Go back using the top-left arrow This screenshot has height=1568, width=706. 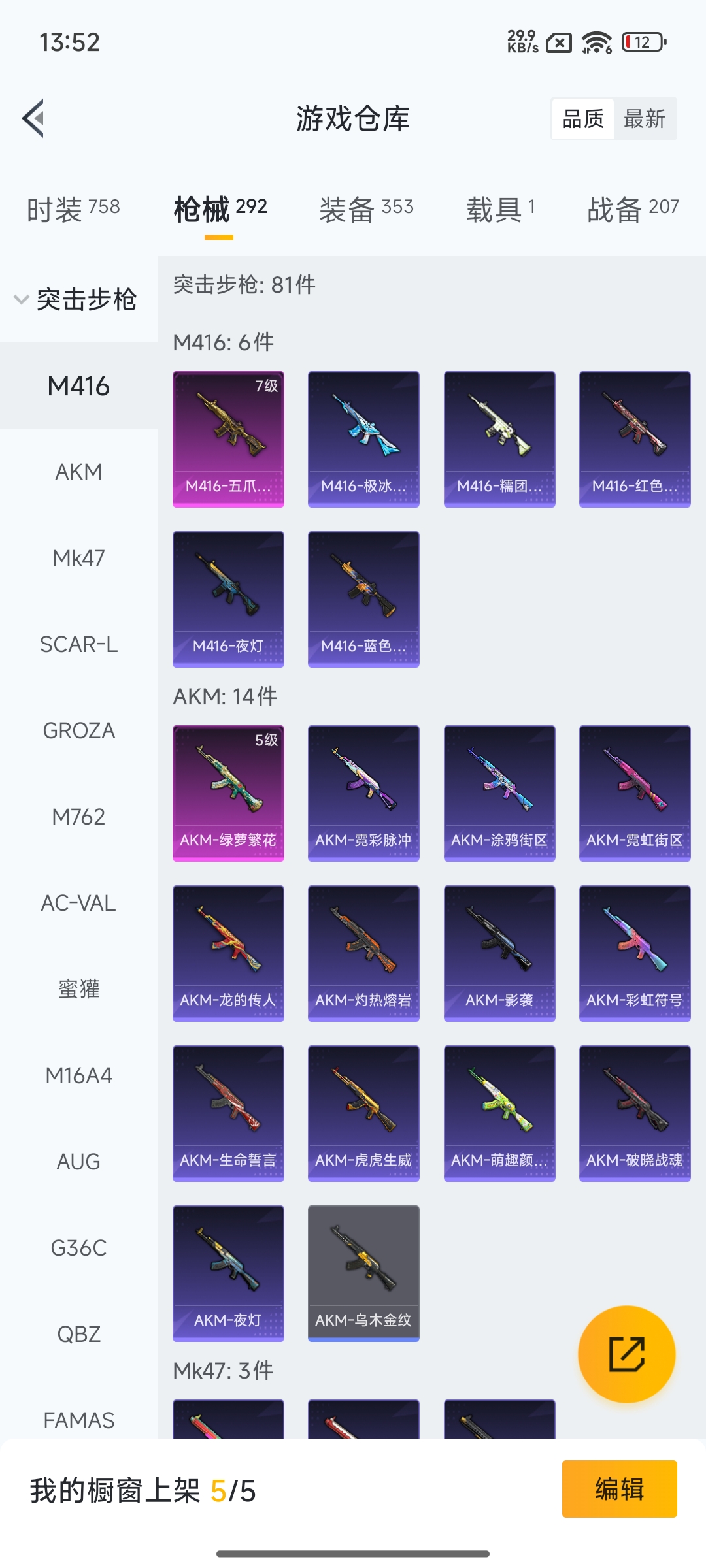tap(34, 118)
